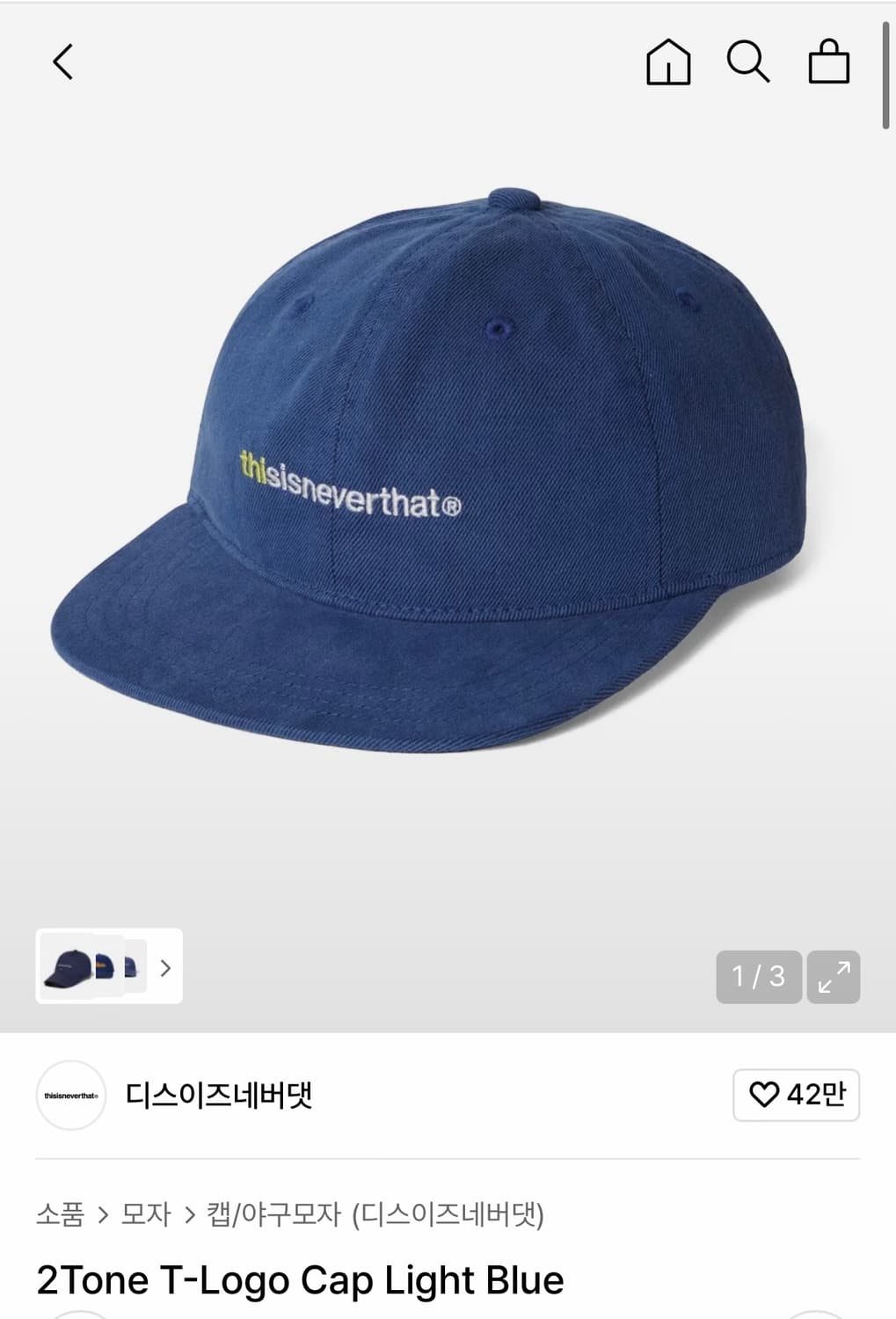The image size is (896, 1319).
Task: Toggle the heart like button
Action: [x=769, y=1096]
